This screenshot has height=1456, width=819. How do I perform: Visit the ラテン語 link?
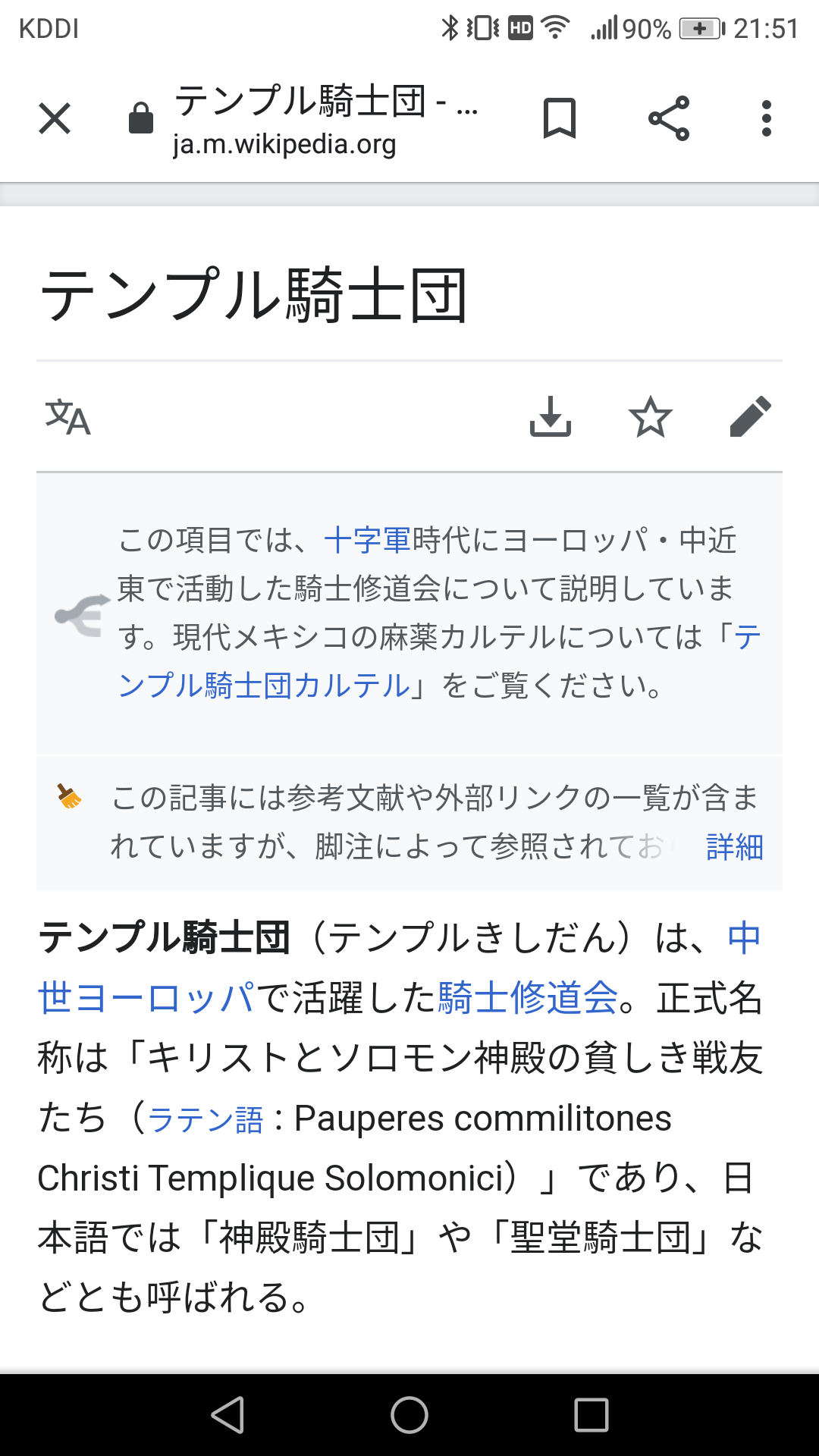pos(206,1120)
